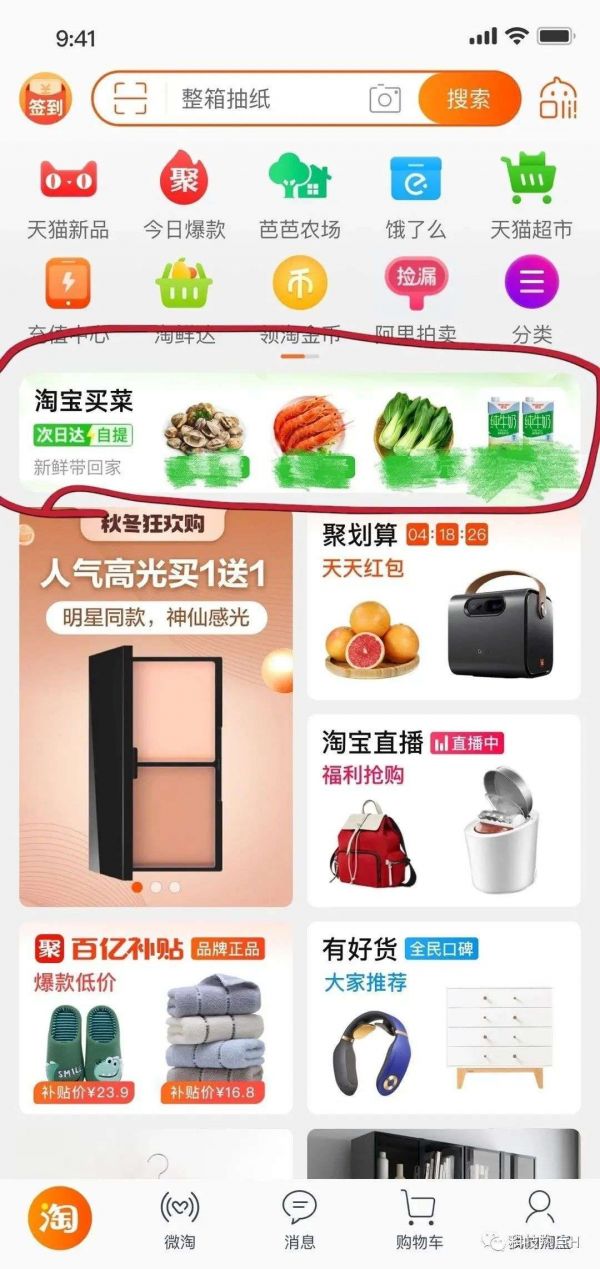
Task: Tap the orange 搜索 button
Action: [x=468, y=99]
